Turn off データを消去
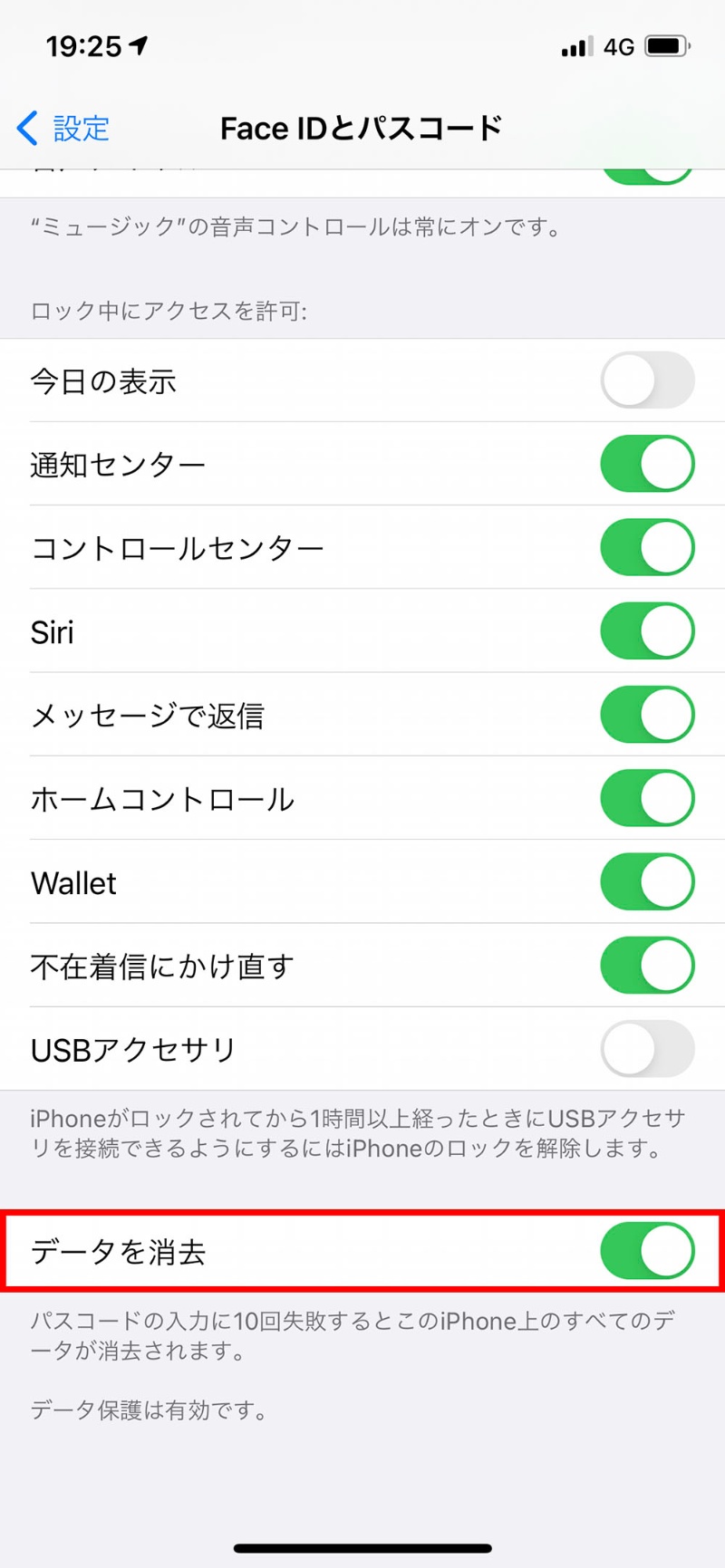The width and height of the screenshot is (725, 1568). tap(647, 1251)
